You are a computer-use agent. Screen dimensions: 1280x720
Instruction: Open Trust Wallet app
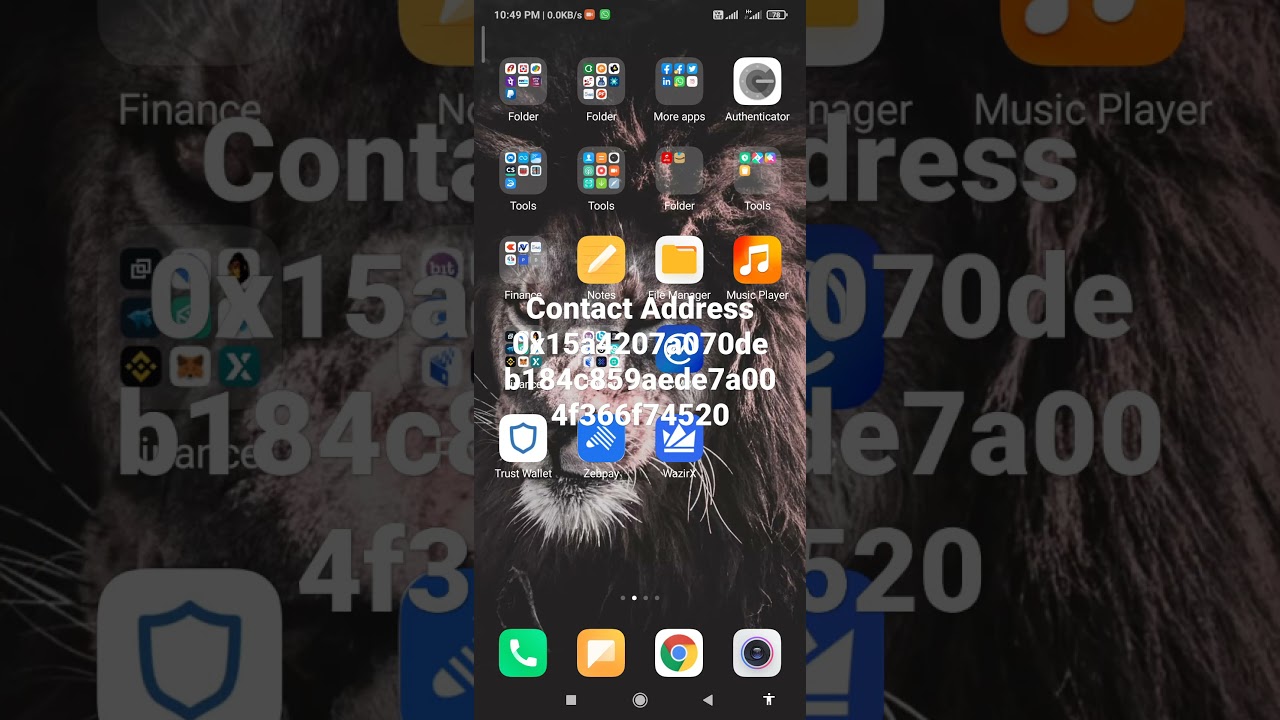tap(523, 439)
